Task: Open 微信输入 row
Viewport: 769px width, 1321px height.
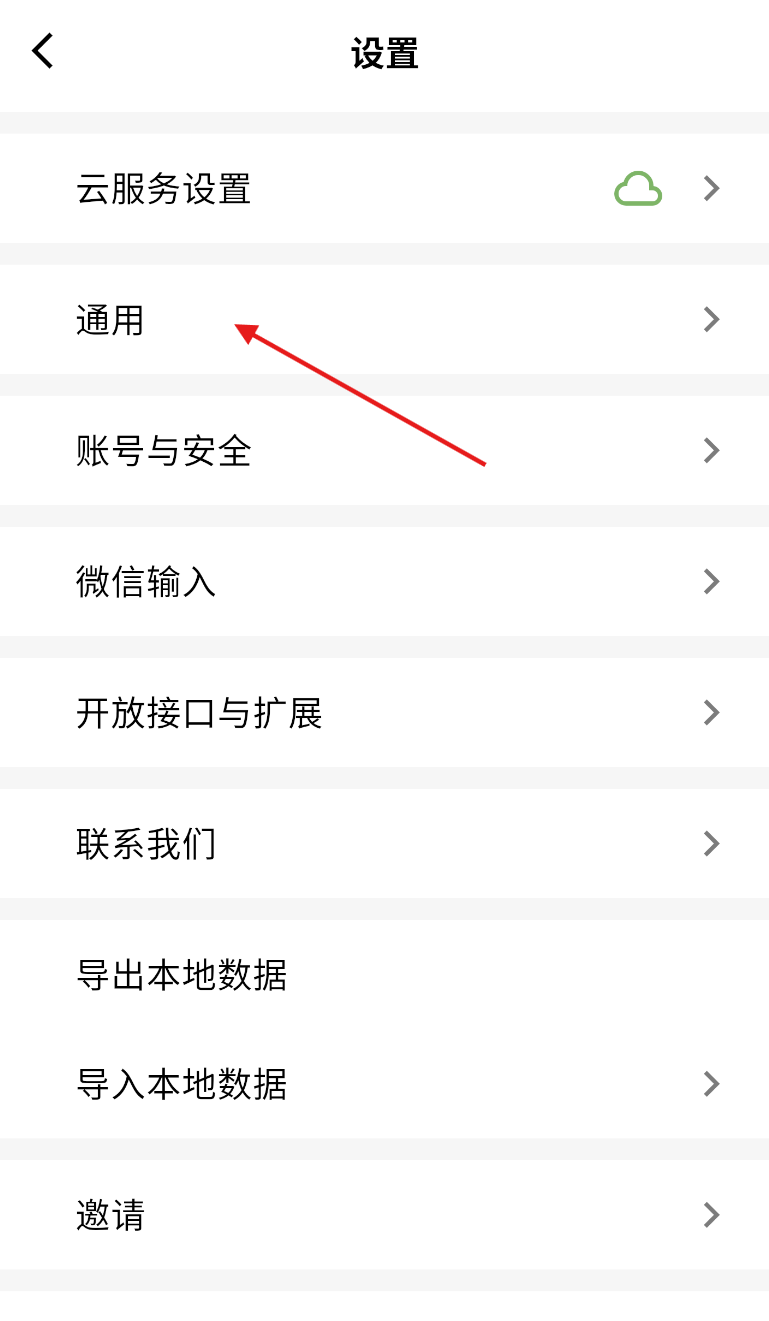Action: (384, 582)
